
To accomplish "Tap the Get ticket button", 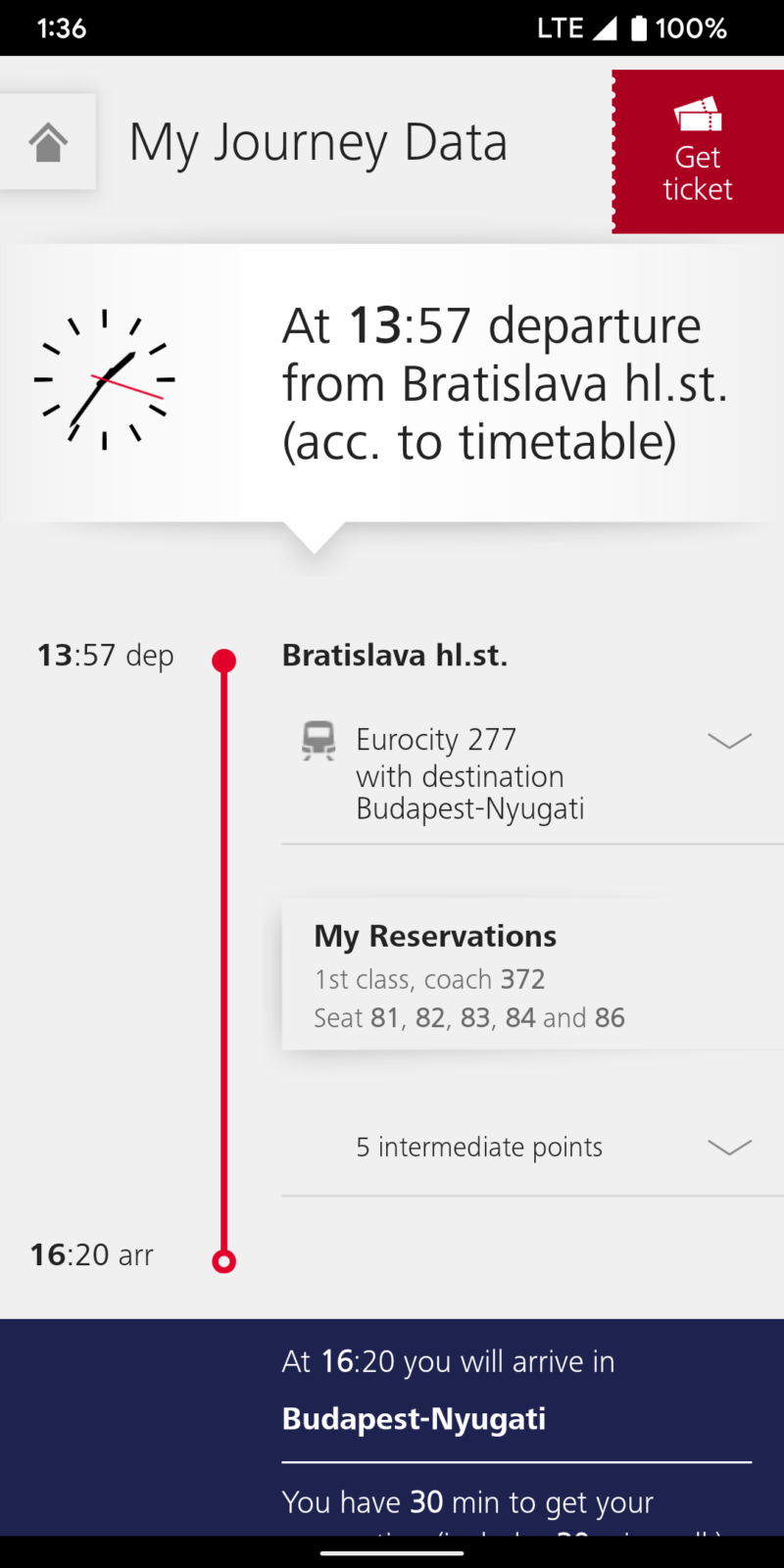I will tap(698, 152).
